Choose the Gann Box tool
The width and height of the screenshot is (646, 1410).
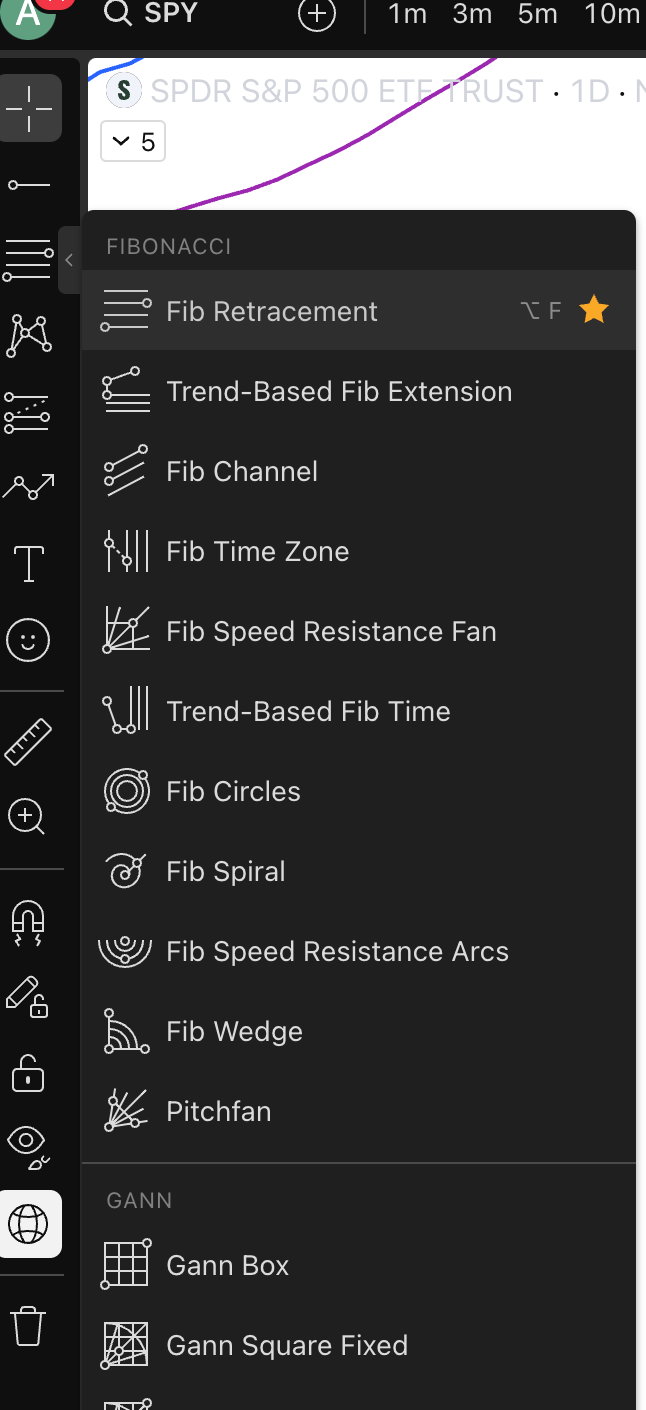coord(358,1265)
